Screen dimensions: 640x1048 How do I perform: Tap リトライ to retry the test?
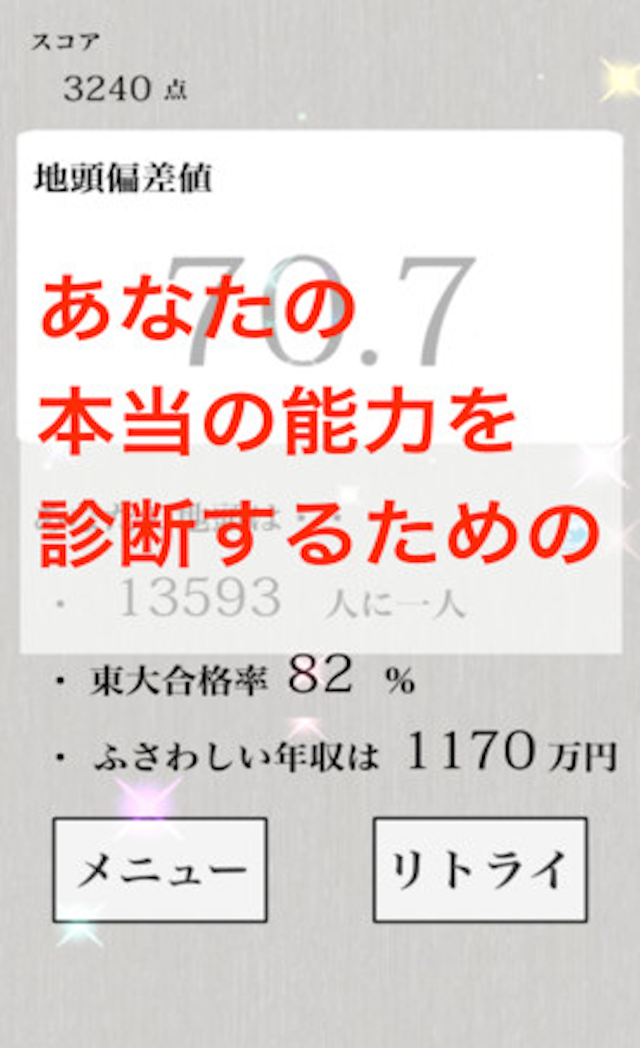pyautogui.click(x=480, y=870)
